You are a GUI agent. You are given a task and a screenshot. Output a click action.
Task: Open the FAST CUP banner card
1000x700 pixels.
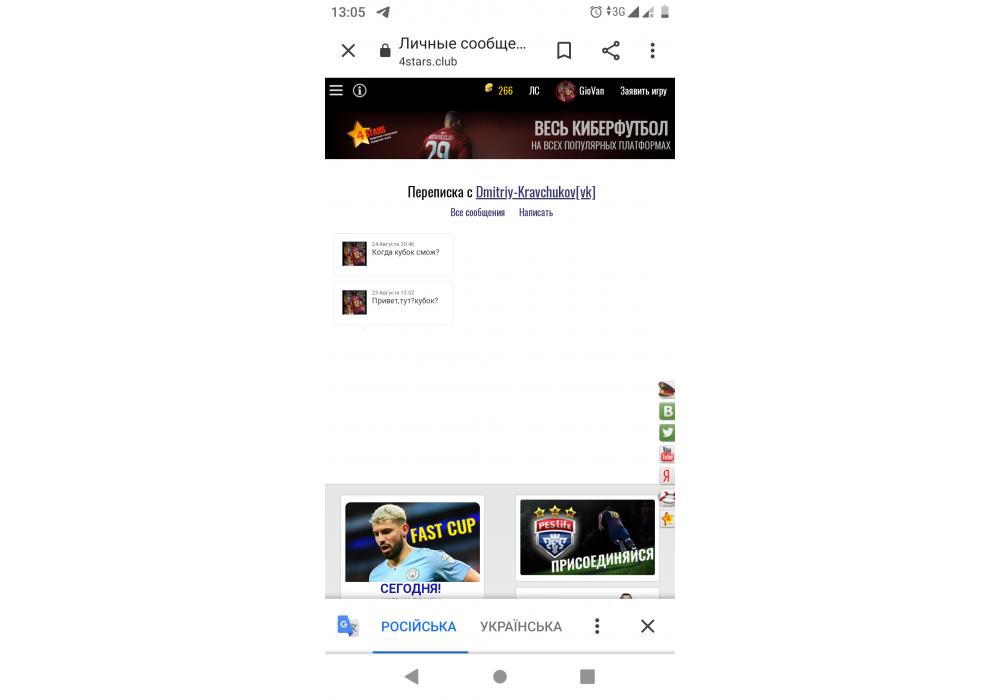(x=412, y=542)
